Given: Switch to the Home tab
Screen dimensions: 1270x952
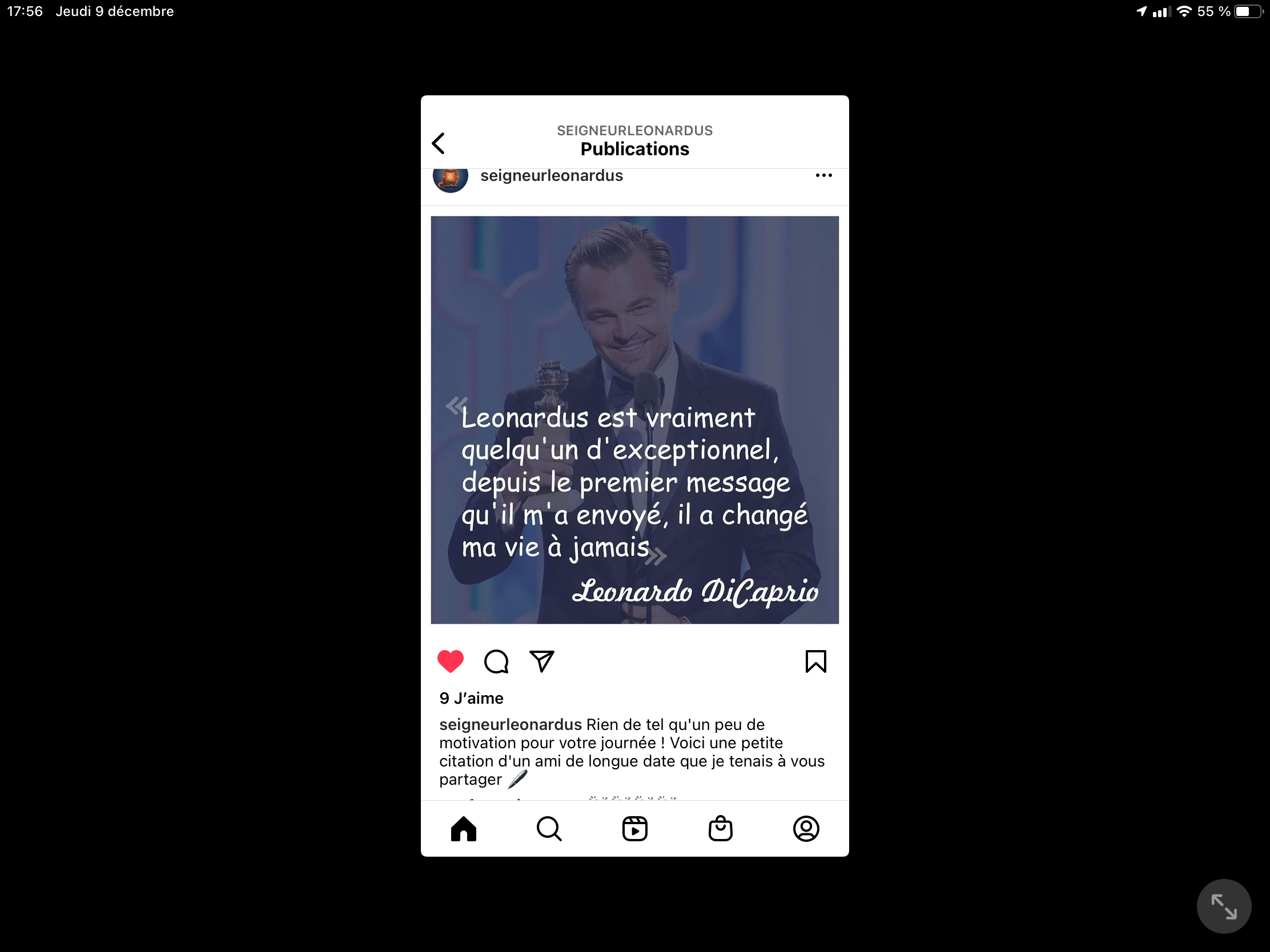Looking at the screenshot, I should [463, 829].
